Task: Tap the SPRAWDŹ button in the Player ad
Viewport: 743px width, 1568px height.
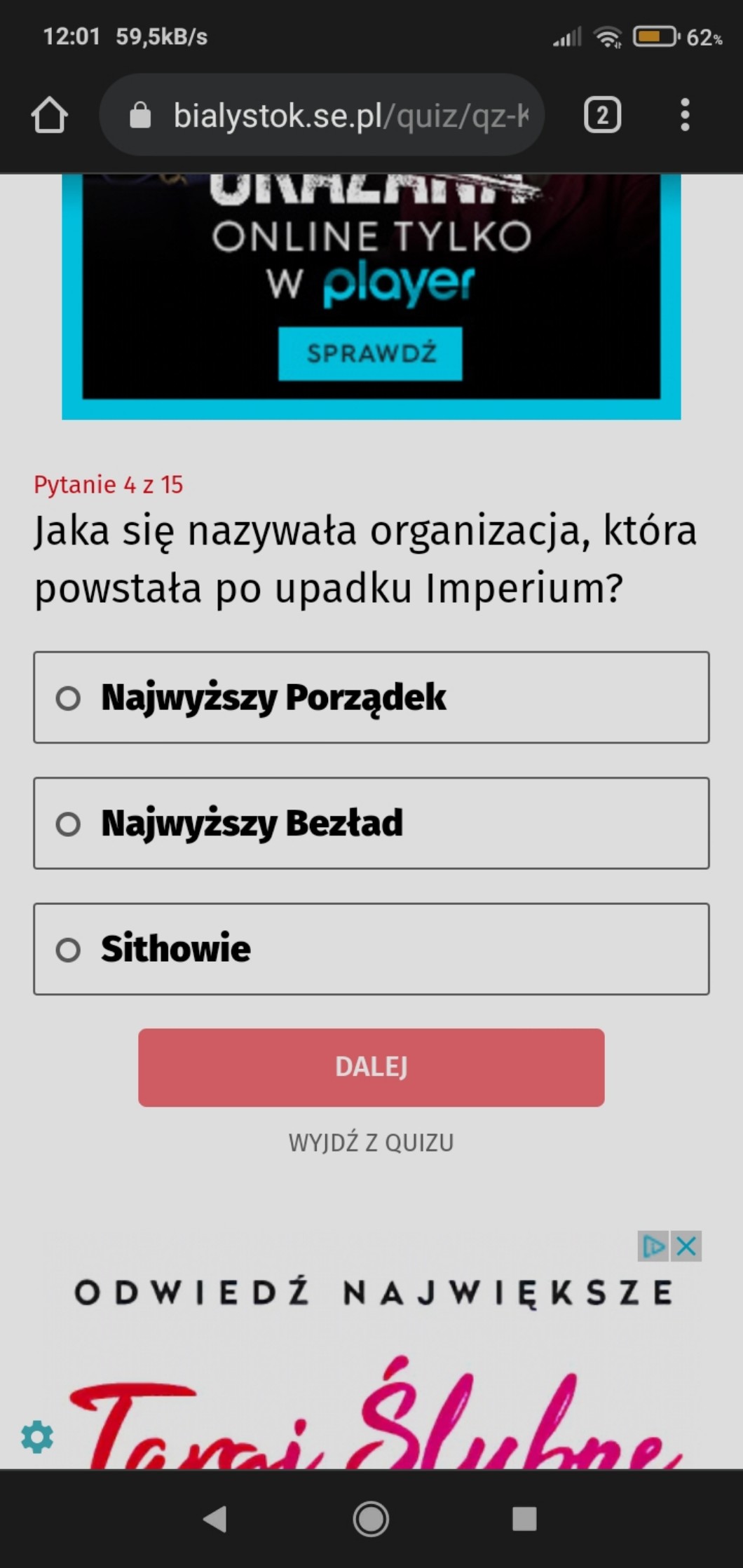Action: 370,353
